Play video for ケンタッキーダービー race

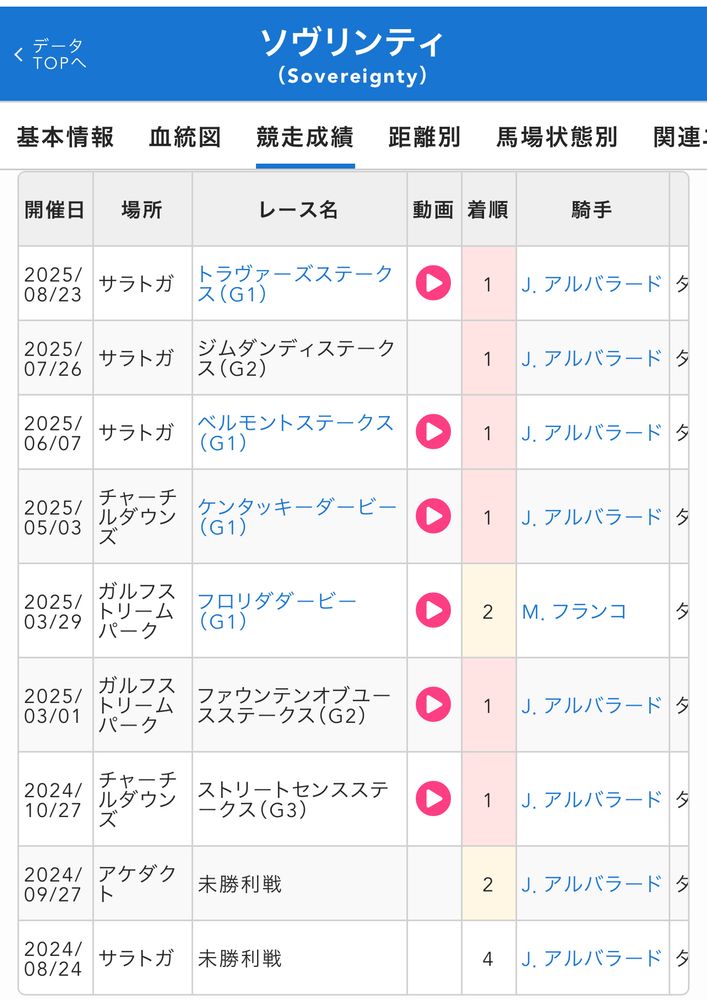433,516
